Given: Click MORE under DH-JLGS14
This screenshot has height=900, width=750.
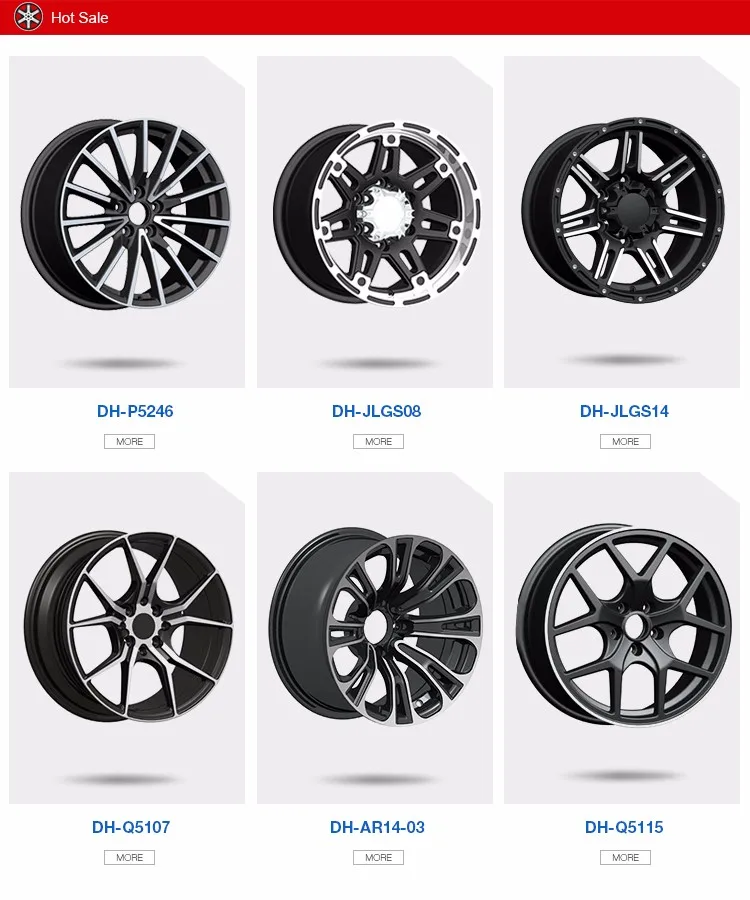Looking at the screenshot, I should click(624, 441).
